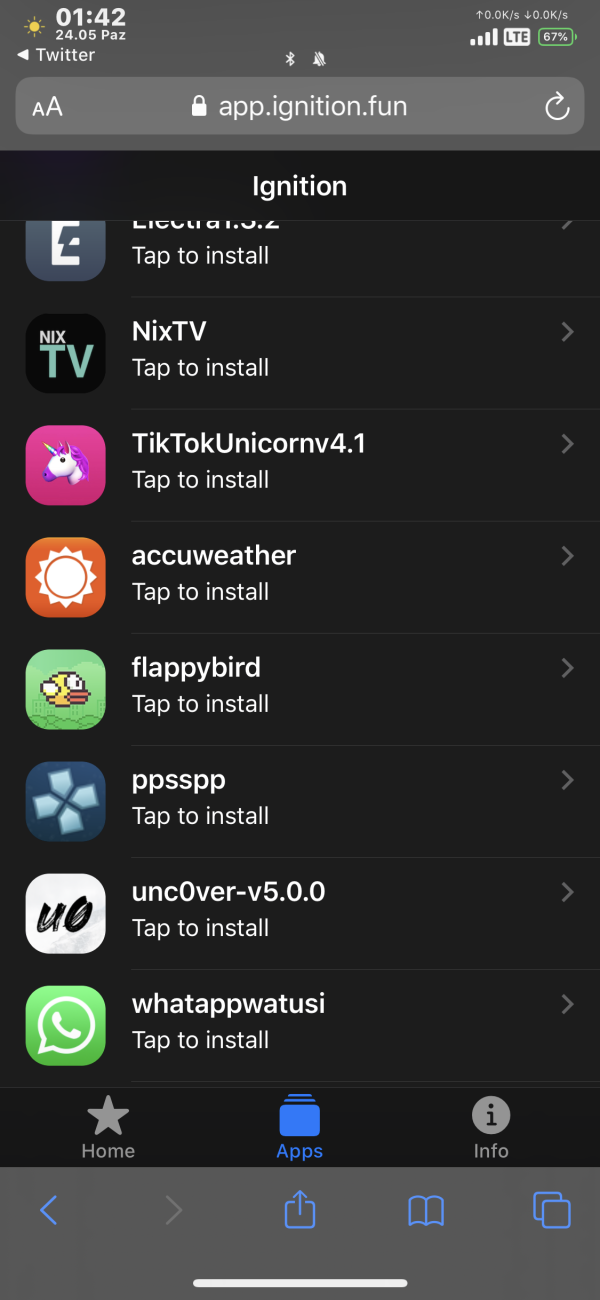Go to the Info tab
The image size is (600, 1300).
[491, 1127]
